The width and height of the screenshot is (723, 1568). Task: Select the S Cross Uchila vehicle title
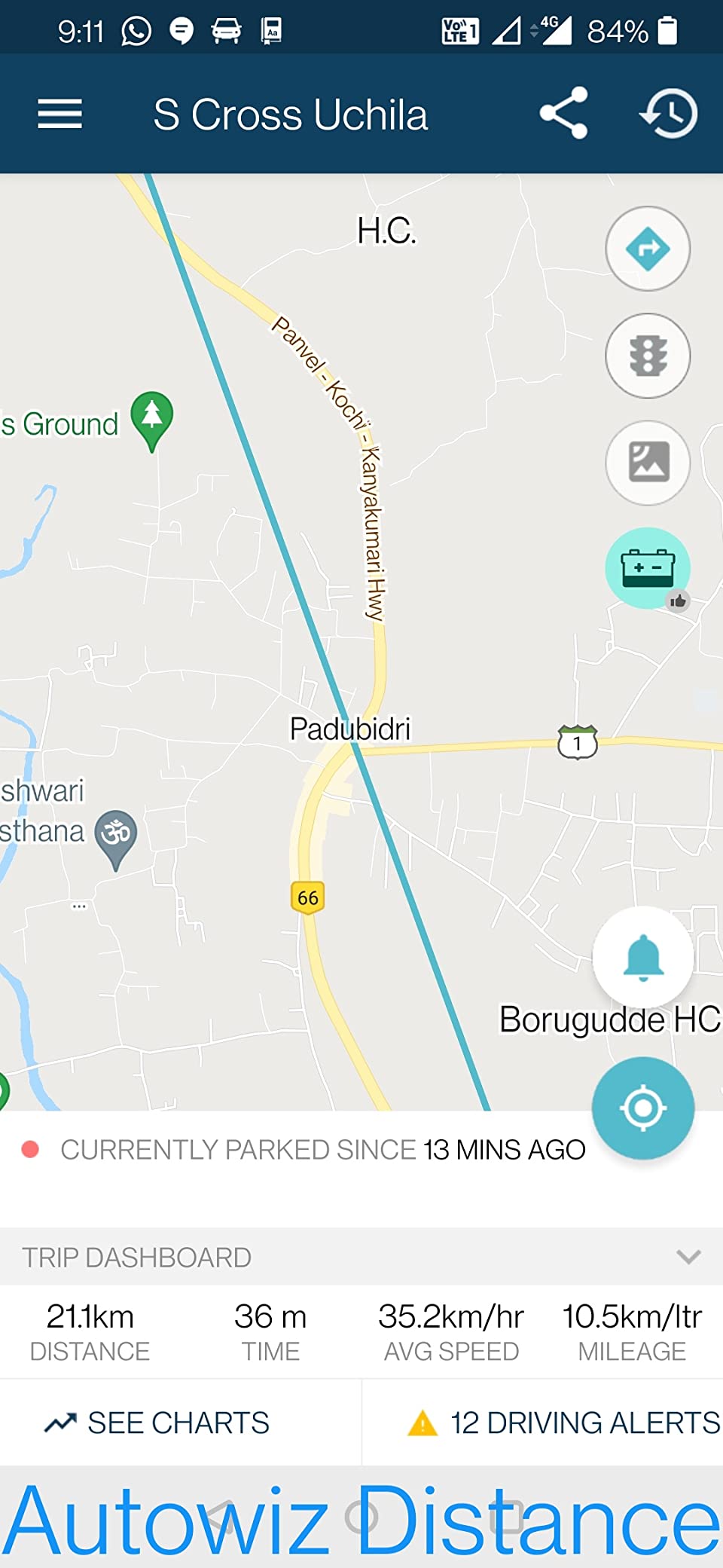tap(291, 114)
